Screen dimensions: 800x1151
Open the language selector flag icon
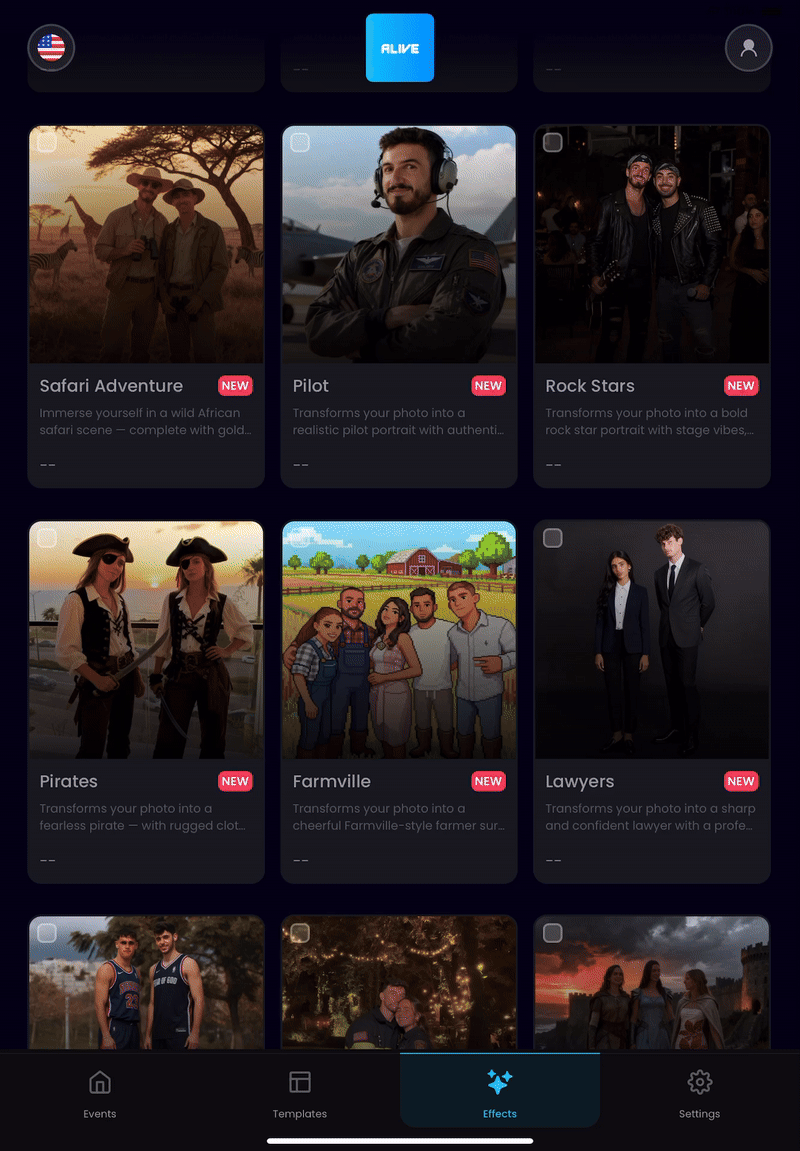[x=51, y=48]
